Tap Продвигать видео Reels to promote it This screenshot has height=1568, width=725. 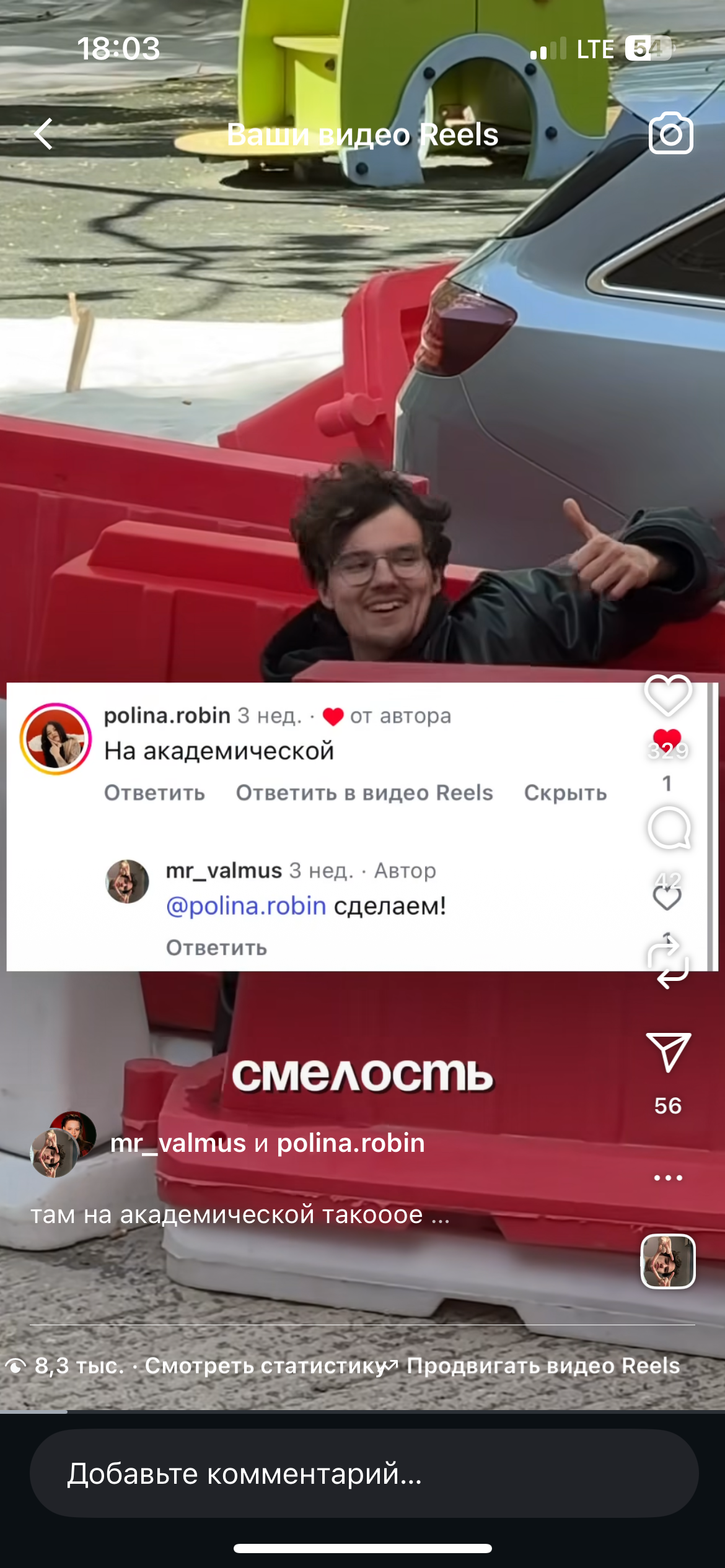[543, 1365]
